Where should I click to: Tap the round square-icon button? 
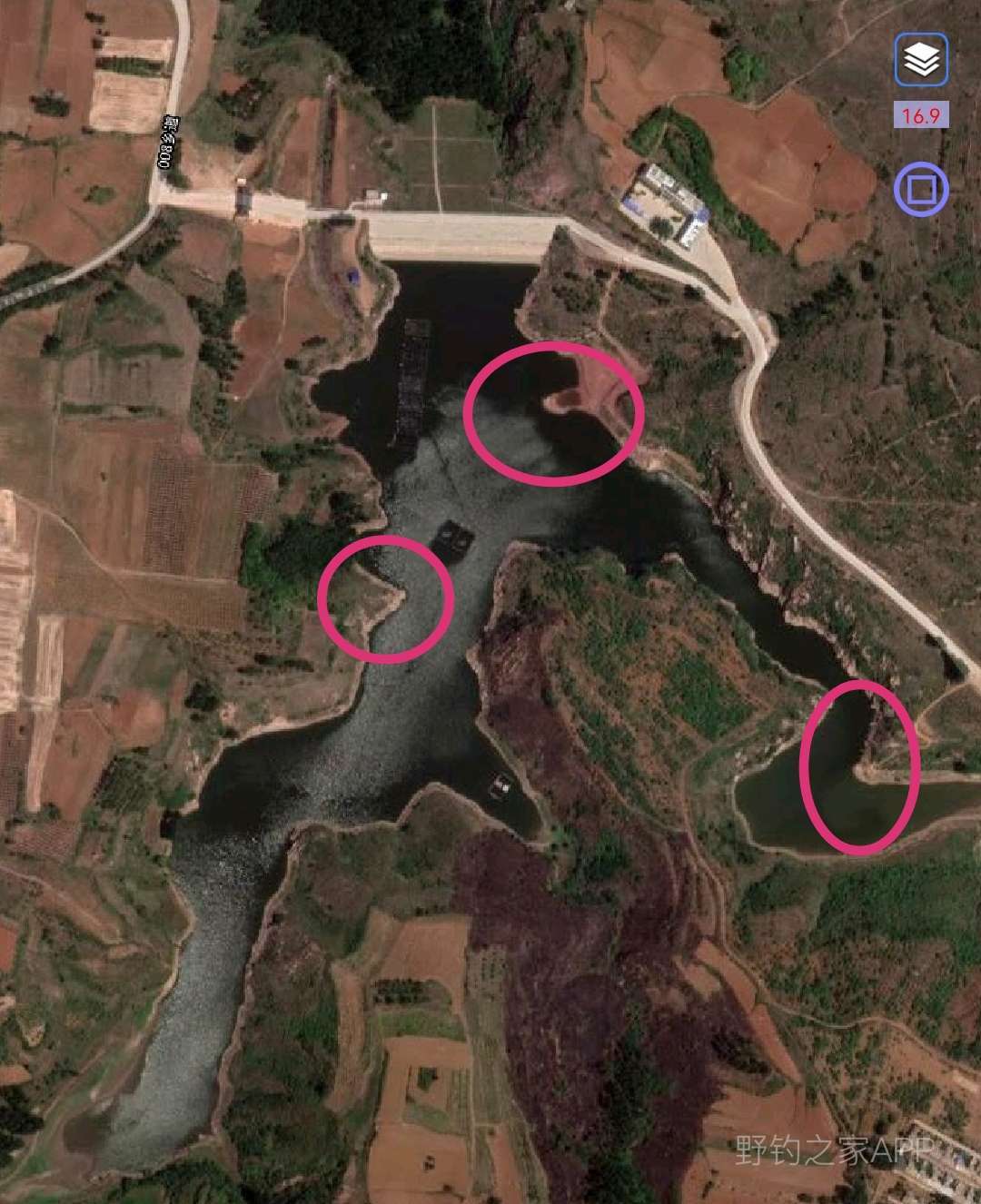(920, 189)
